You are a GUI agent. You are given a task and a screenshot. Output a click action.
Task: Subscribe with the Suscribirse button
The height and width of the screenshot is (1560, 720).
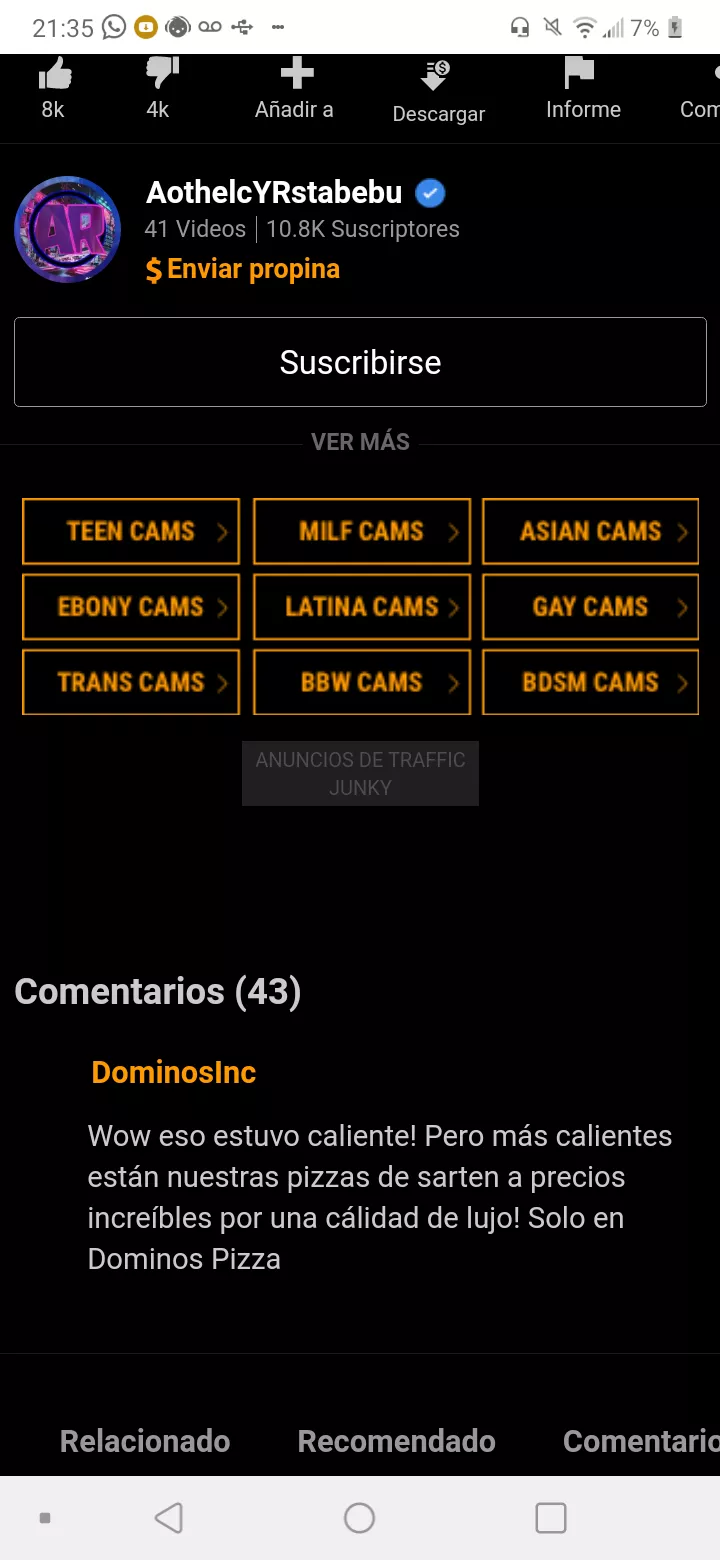click(360, 362)
